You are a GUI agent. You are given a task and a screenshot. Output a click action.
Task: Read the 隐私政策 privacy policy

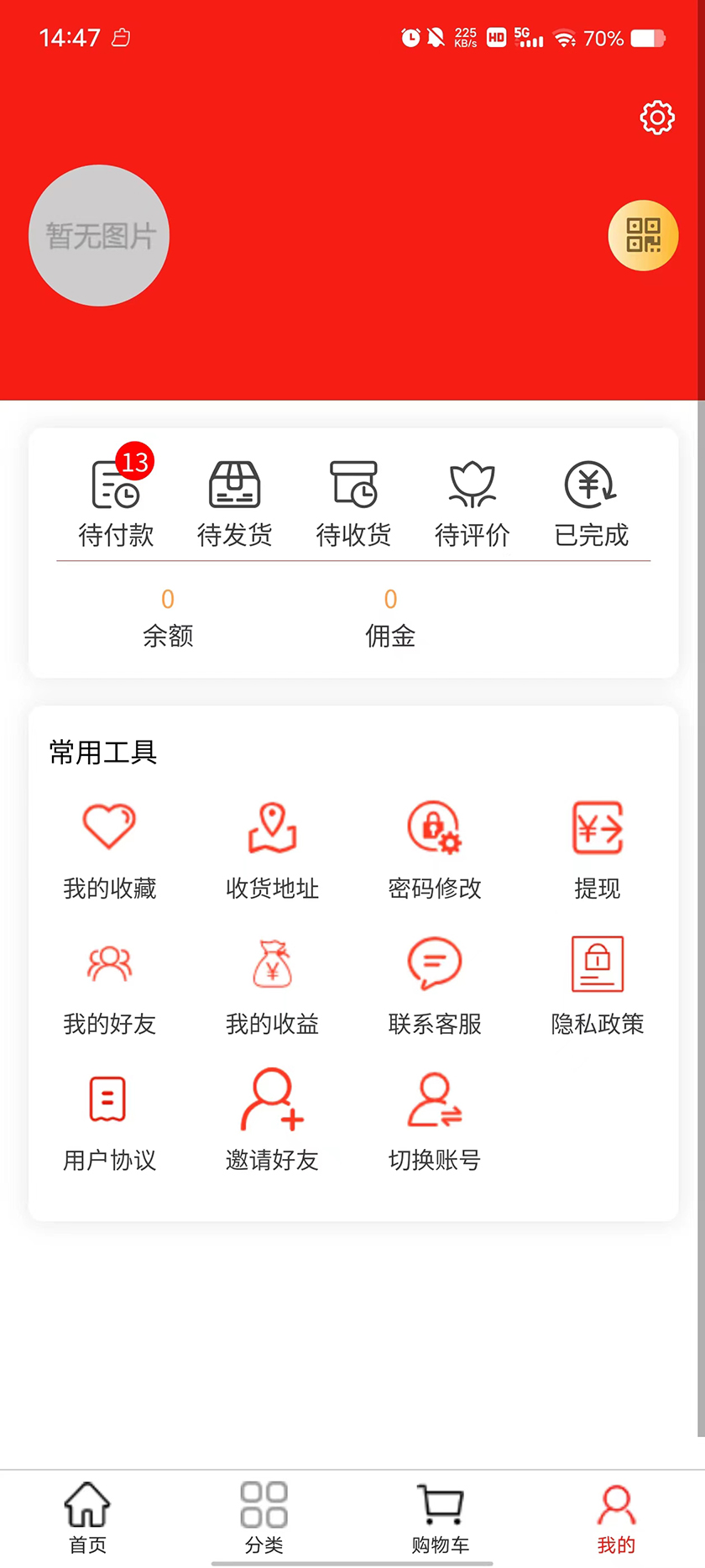pos(597,986)
